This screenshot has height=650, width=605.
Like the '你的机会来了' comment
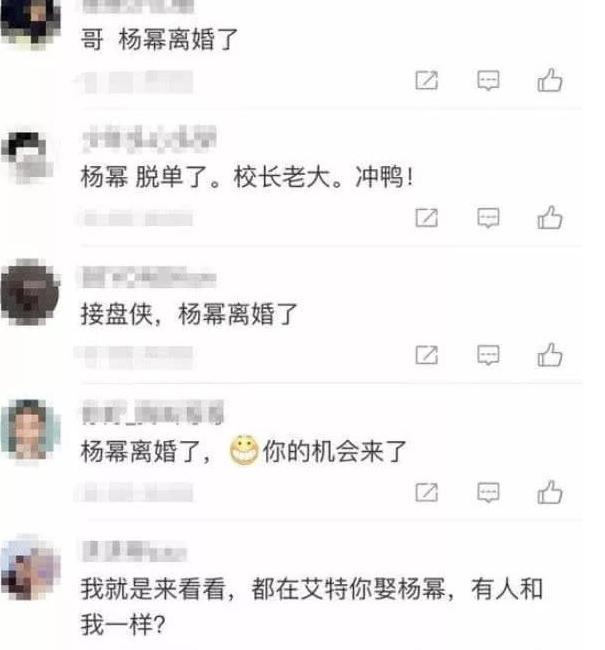click(x=549, y=491)
